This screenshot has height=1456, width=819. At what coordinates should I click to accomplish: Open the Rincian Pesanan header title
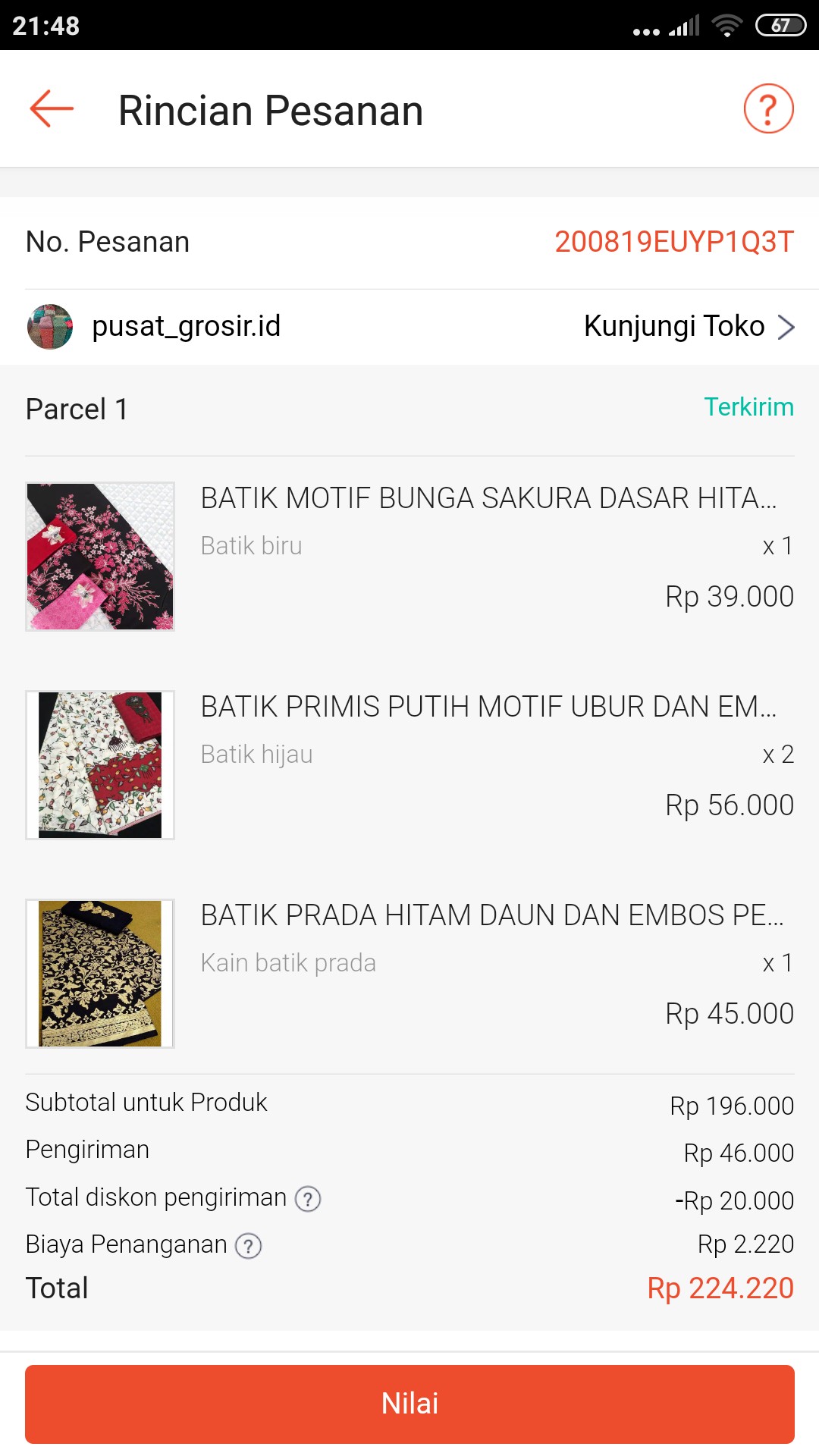click(x=270, y=109)
